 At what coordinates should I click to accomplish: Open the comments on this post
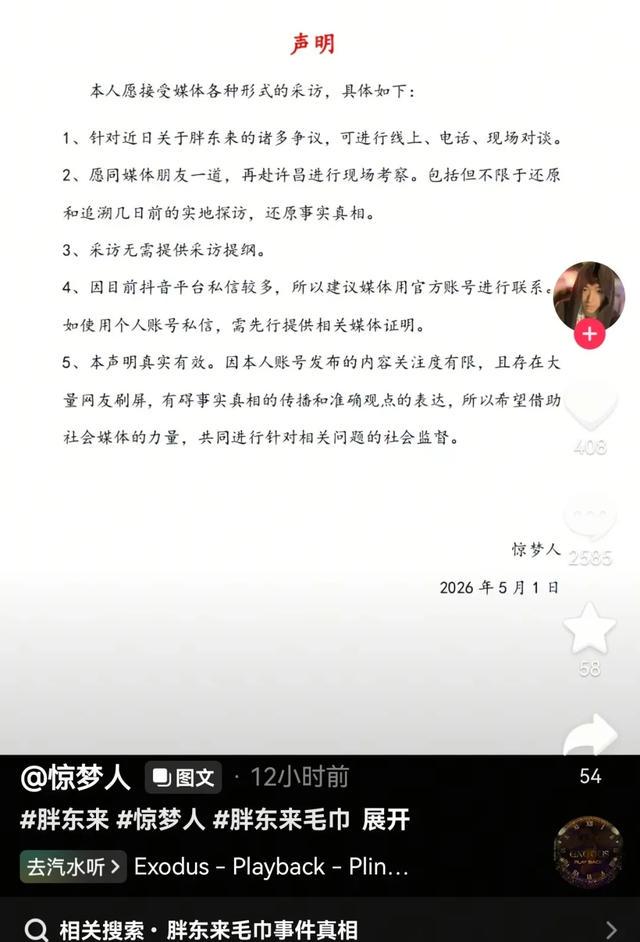(590, 517)
